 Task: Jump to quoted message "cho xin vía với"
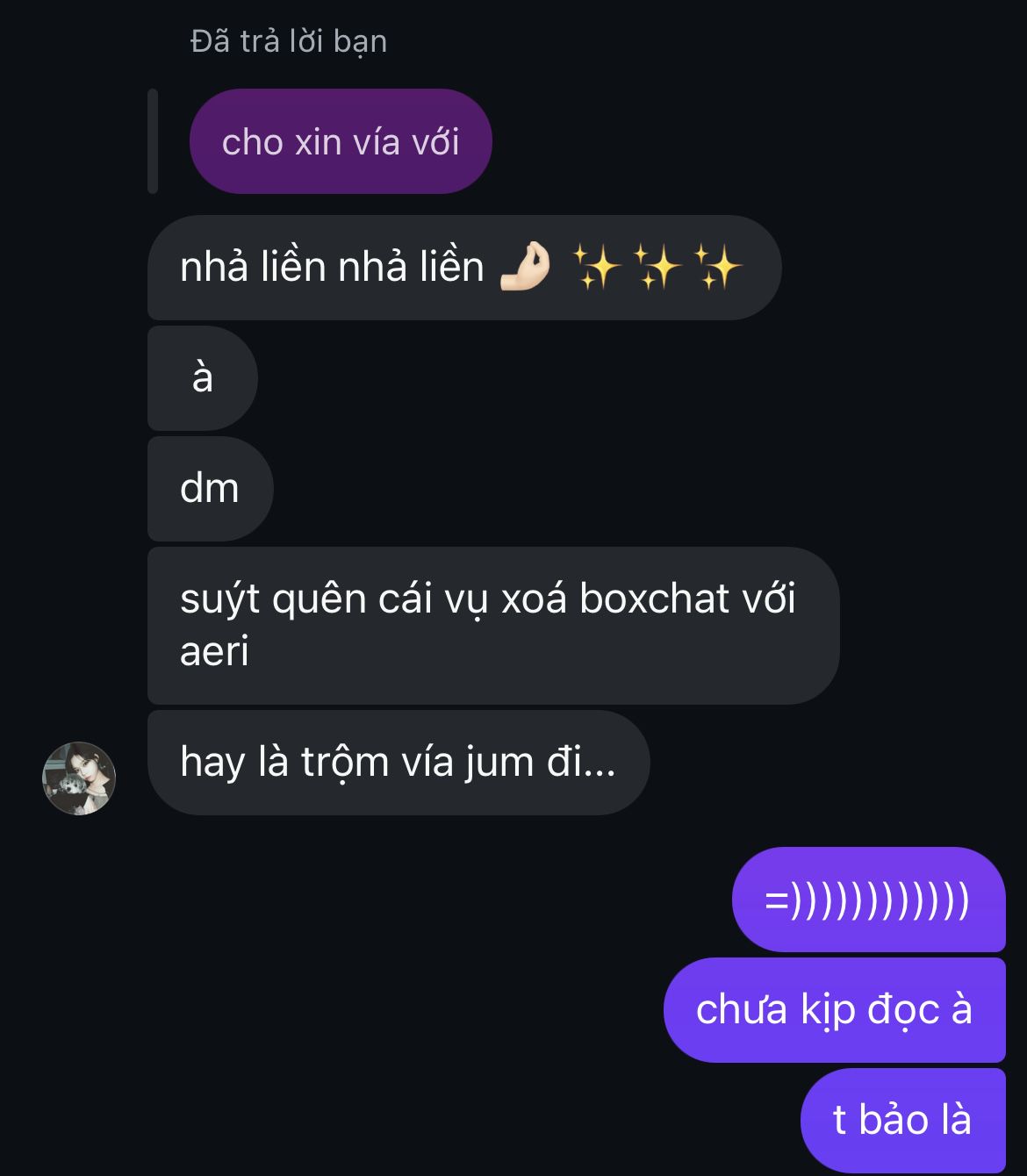click(341, 142)
